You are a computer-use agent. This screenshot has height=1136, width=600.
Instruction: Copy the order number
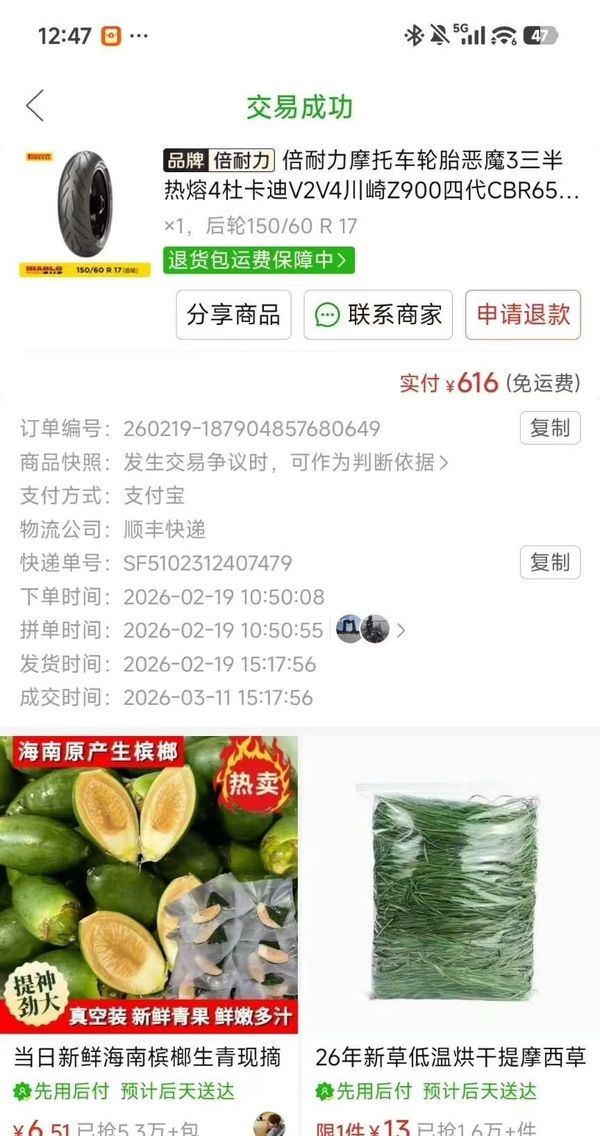tap(549, 428)
